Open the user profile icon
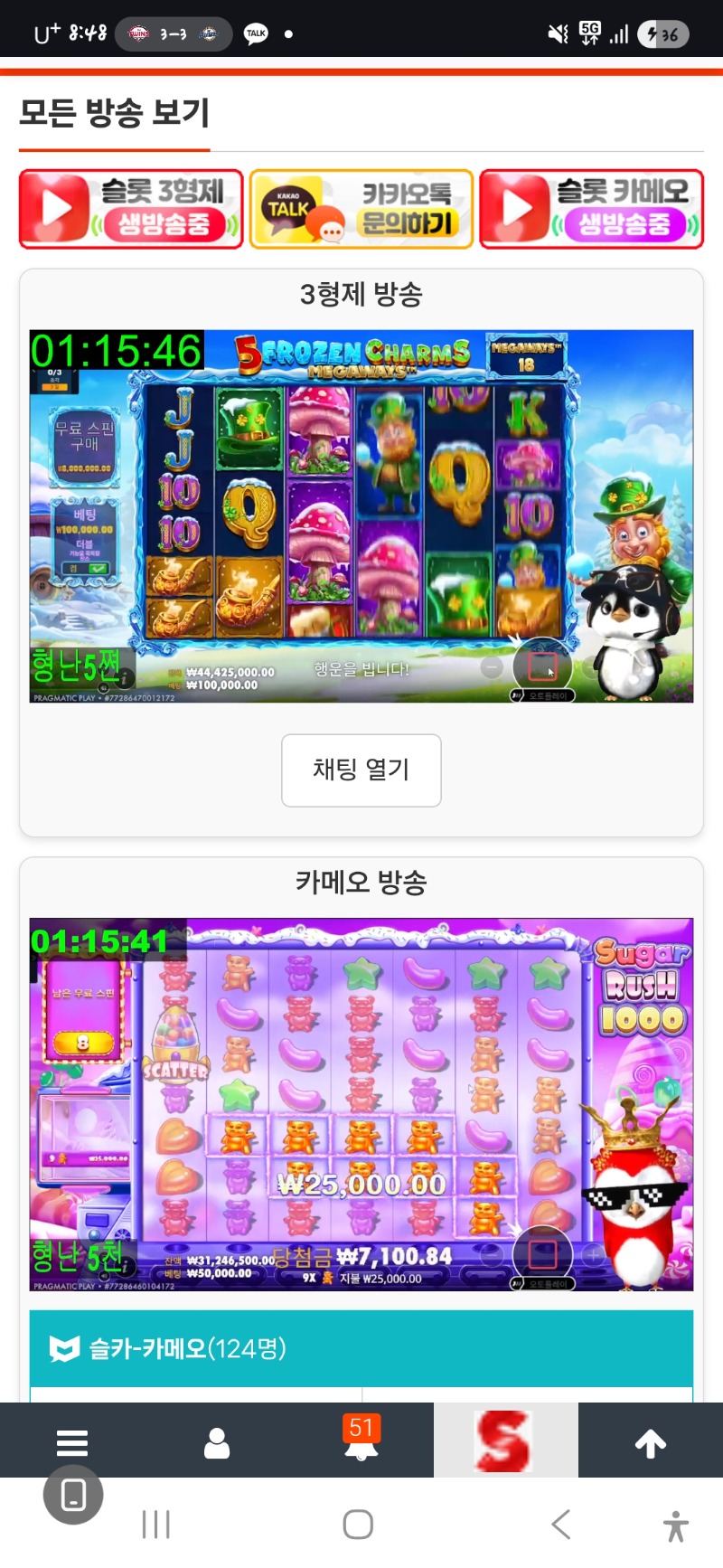The image size is (723, 1568). pyautogui.click(x=217, y=1443)
